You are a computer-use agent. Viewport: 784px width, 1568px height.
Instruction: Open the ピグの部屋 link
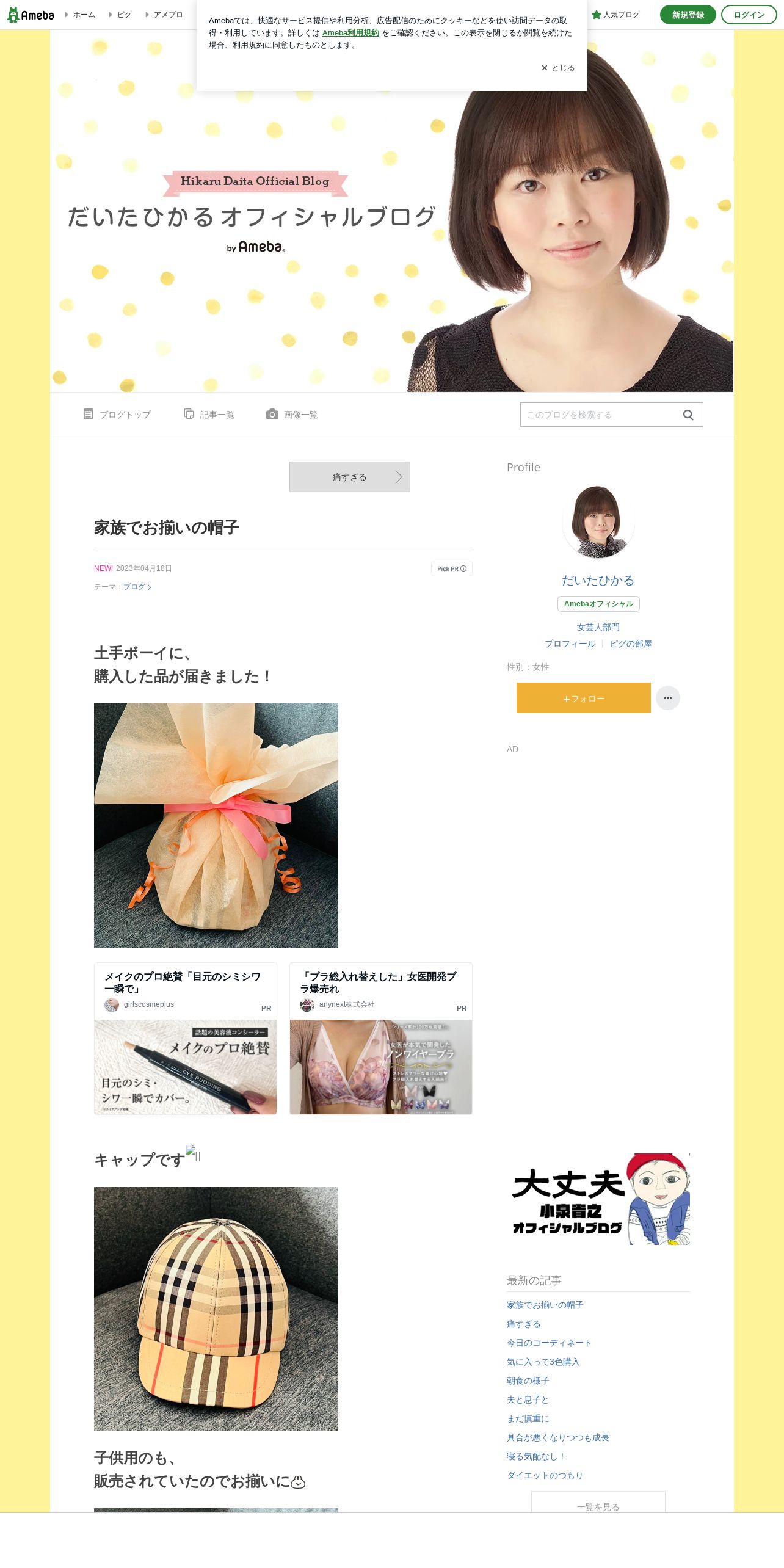pyautogui.click(x=631, y=644)
